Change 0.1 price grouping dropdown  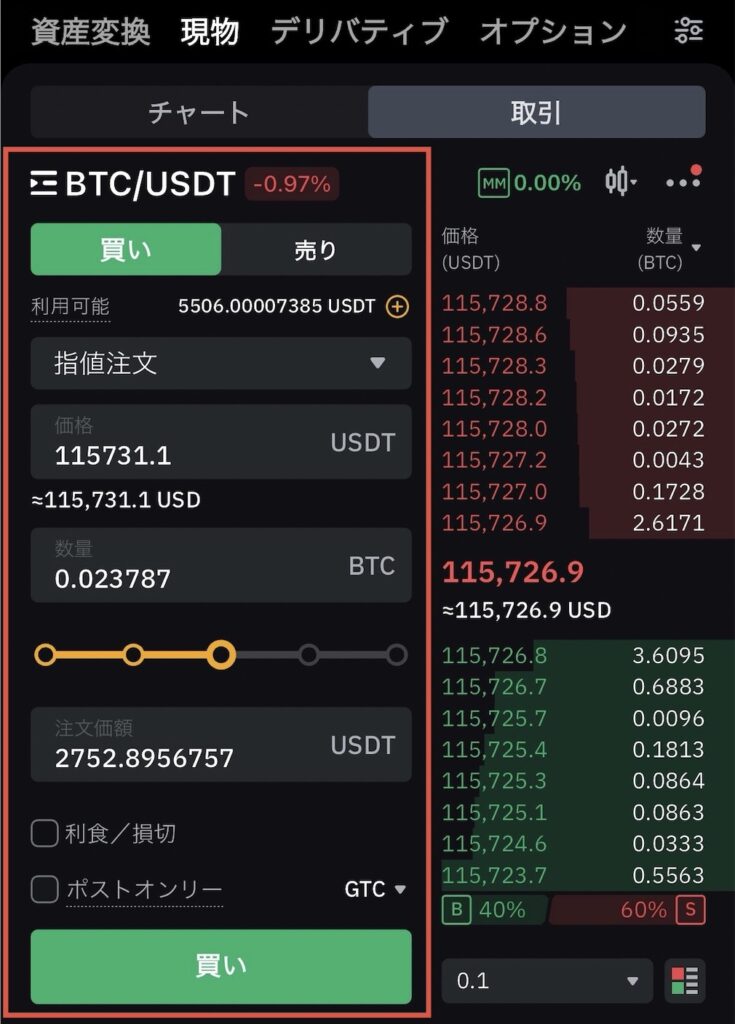pyautogui.click(x=546, y=981)
